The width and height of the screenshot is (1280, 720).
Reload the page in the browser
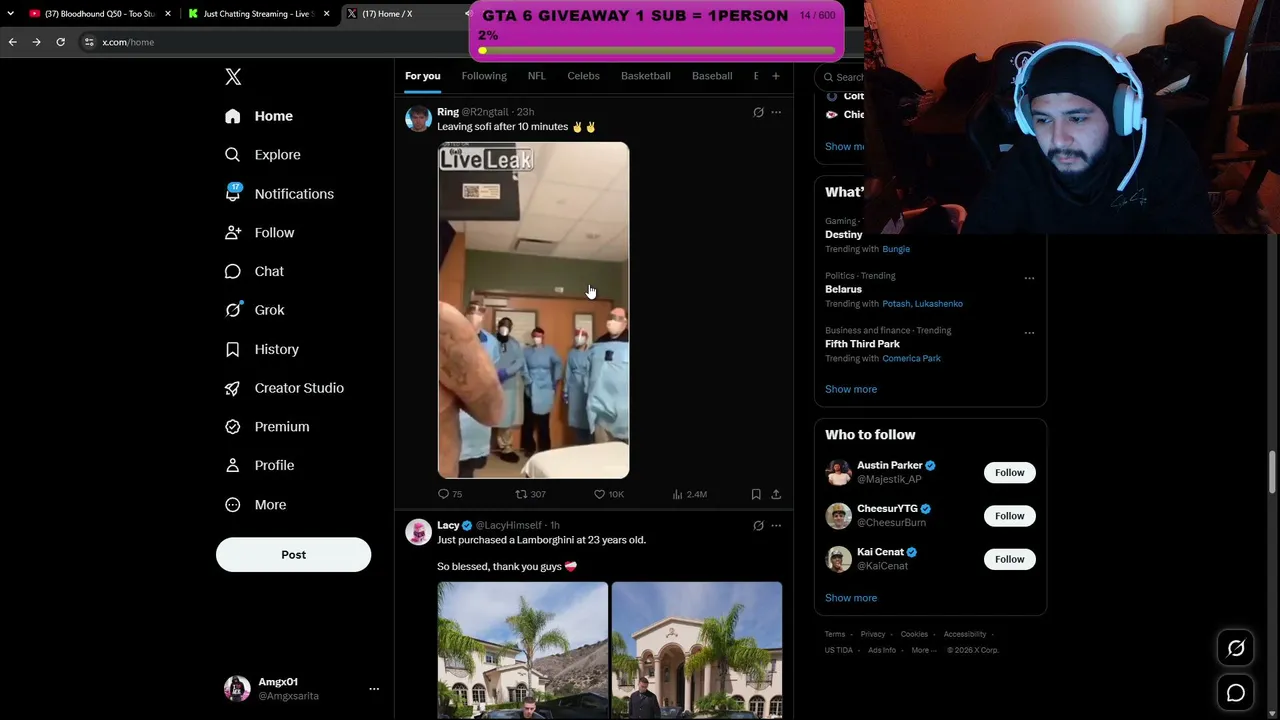pos(60,42)
